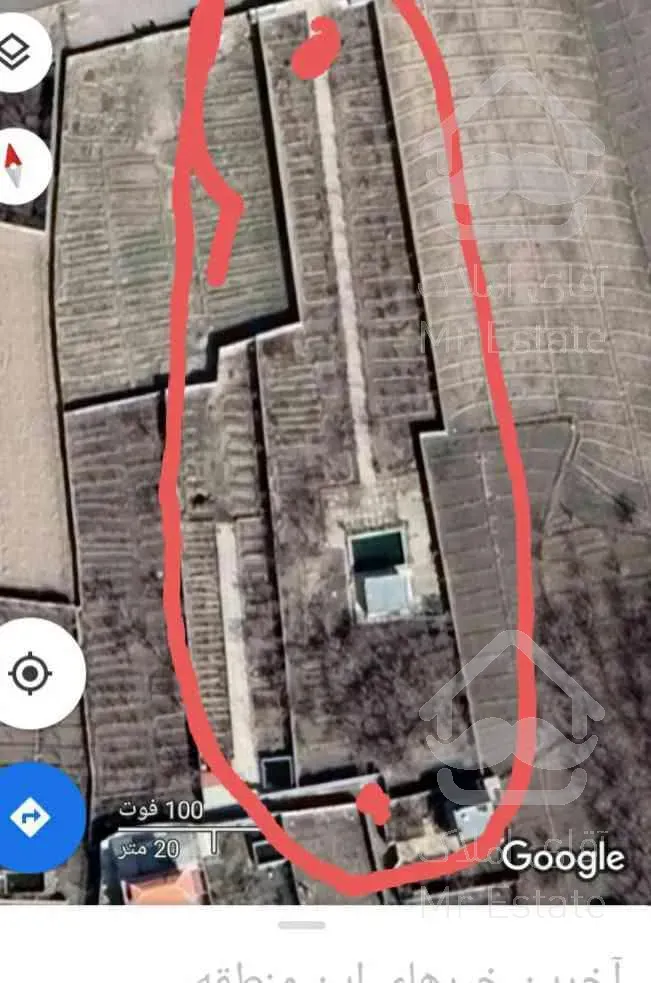Tap the bottom sheet handle to expand
The image size is (651, 983).
pyautogui.click(x=301, y=925)
